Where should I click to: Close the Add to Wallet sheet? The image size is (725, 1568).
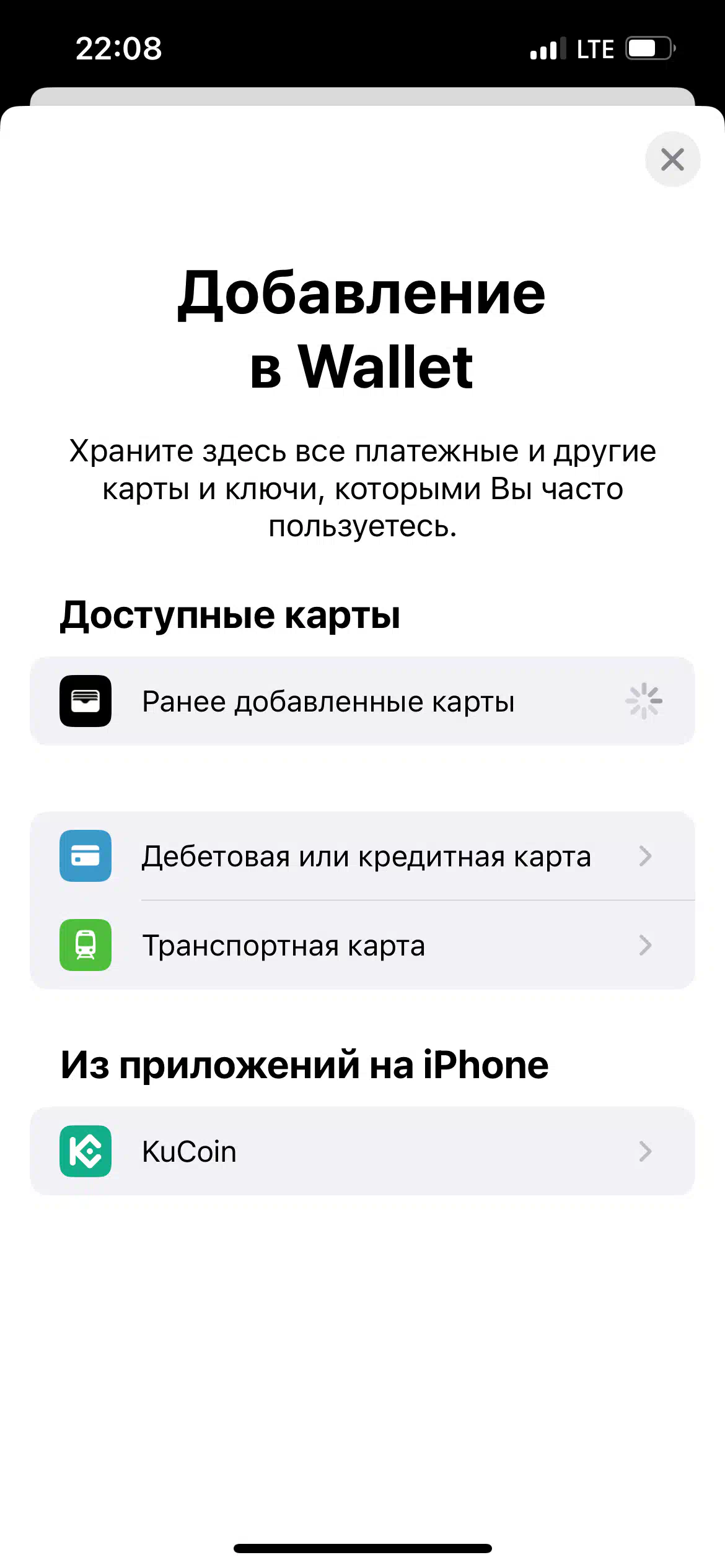point(672,159)
